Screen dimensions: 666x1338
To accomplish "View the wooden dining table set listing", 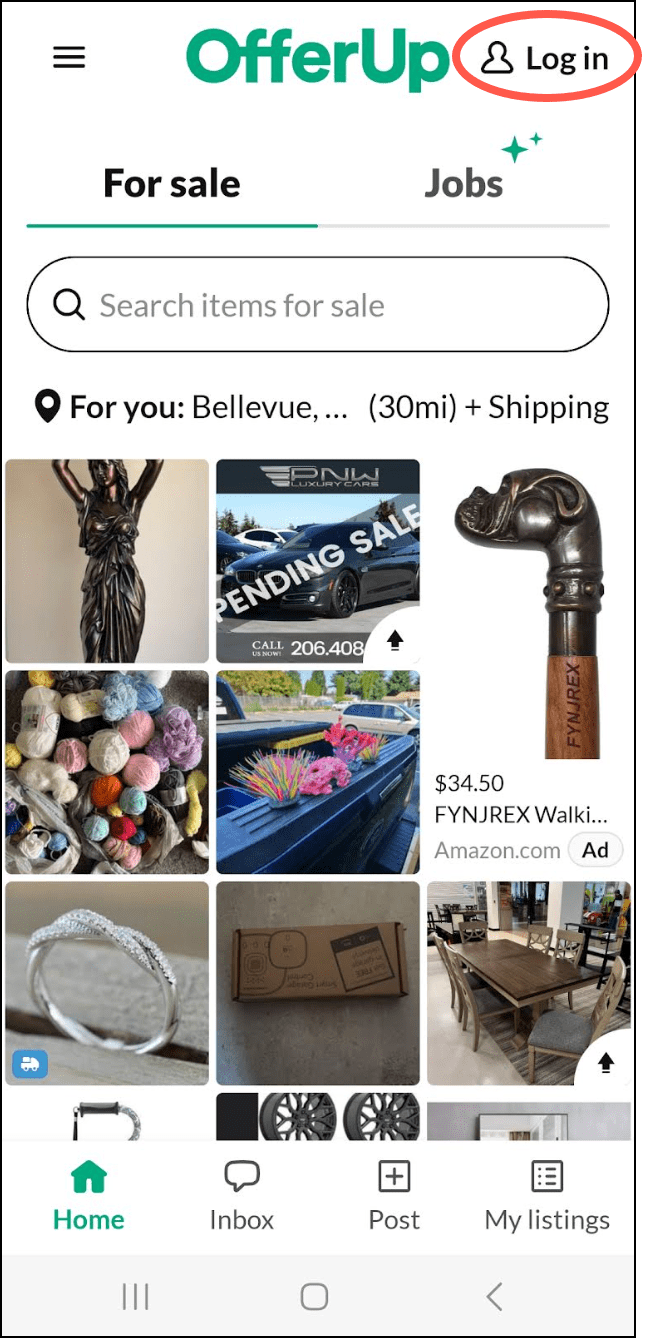I will 529,983.
